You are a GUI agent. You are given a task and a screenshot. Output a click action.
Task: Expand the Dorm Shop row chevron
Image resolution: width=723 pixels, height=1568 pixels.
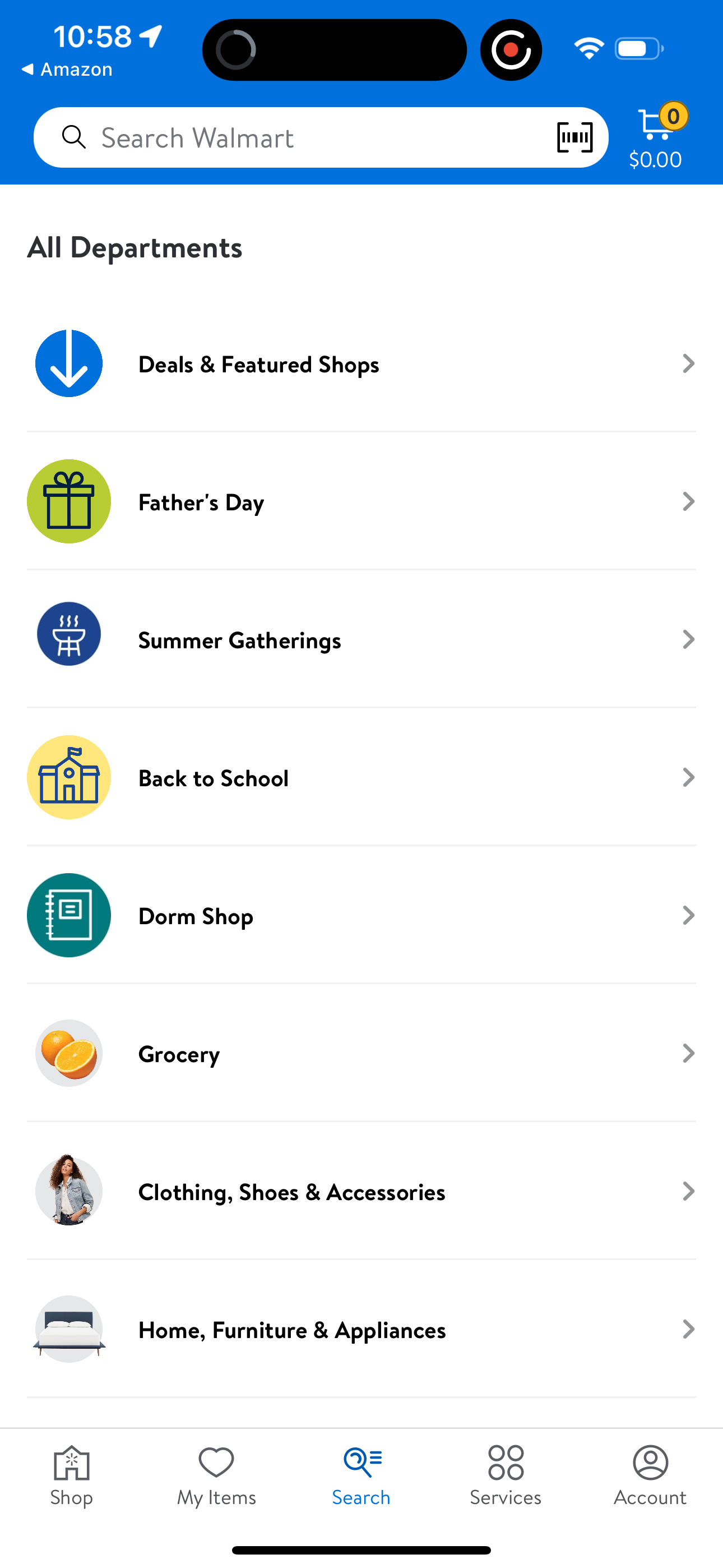pyautogui.click(x=688, y=915)
